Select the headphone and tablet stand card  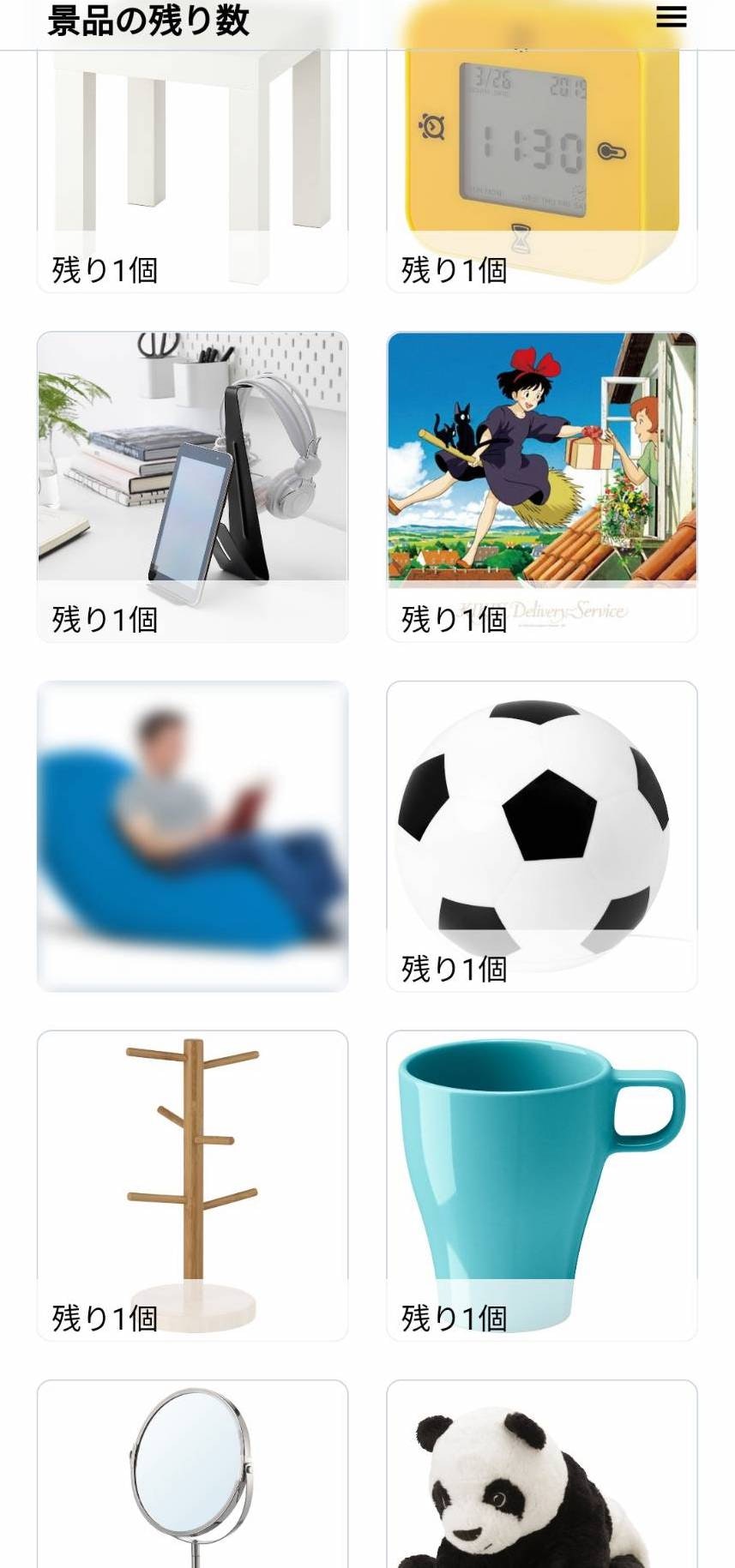(192, 486)
